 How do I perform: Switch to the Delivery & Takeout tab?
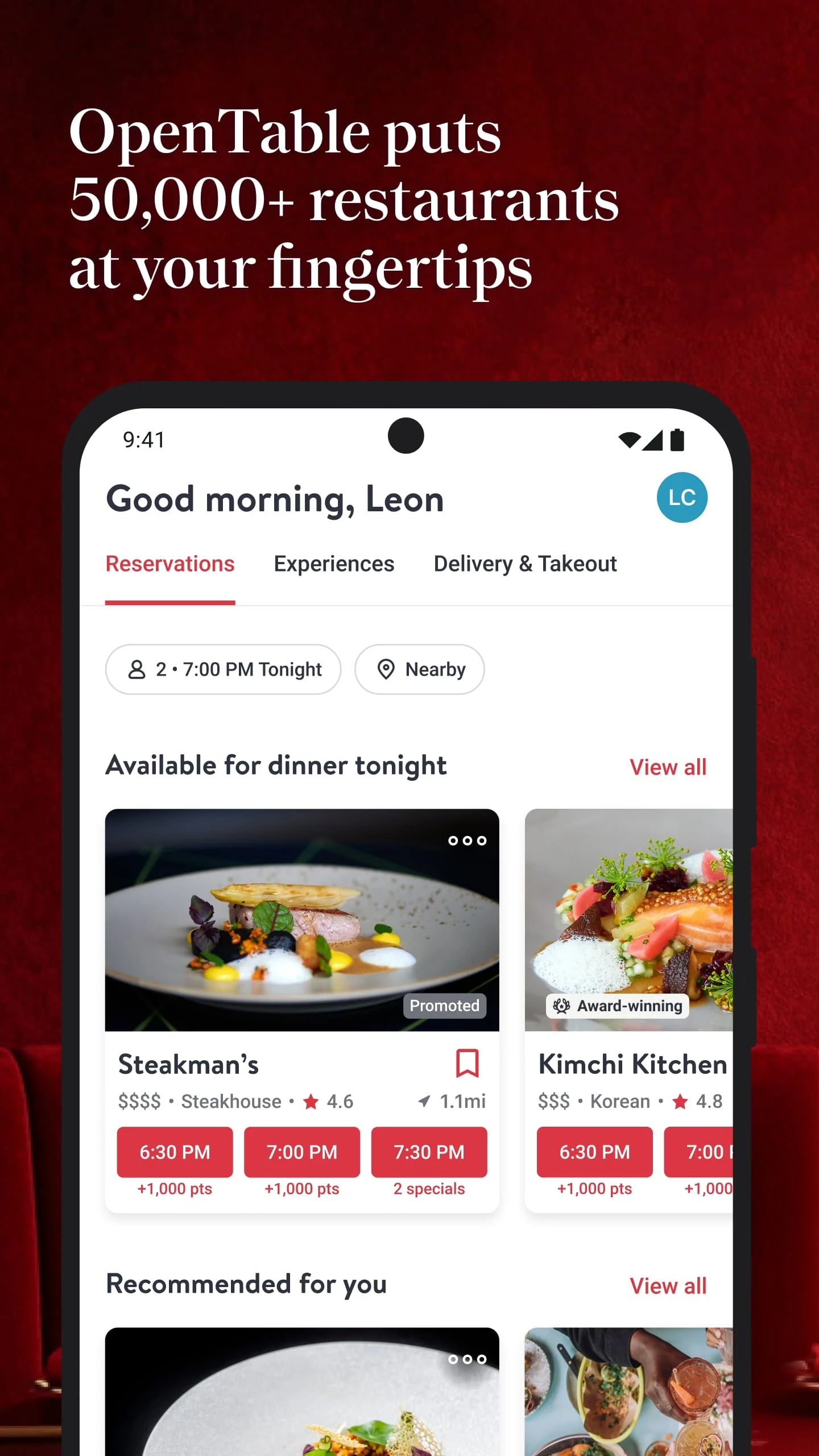(524, 564)
